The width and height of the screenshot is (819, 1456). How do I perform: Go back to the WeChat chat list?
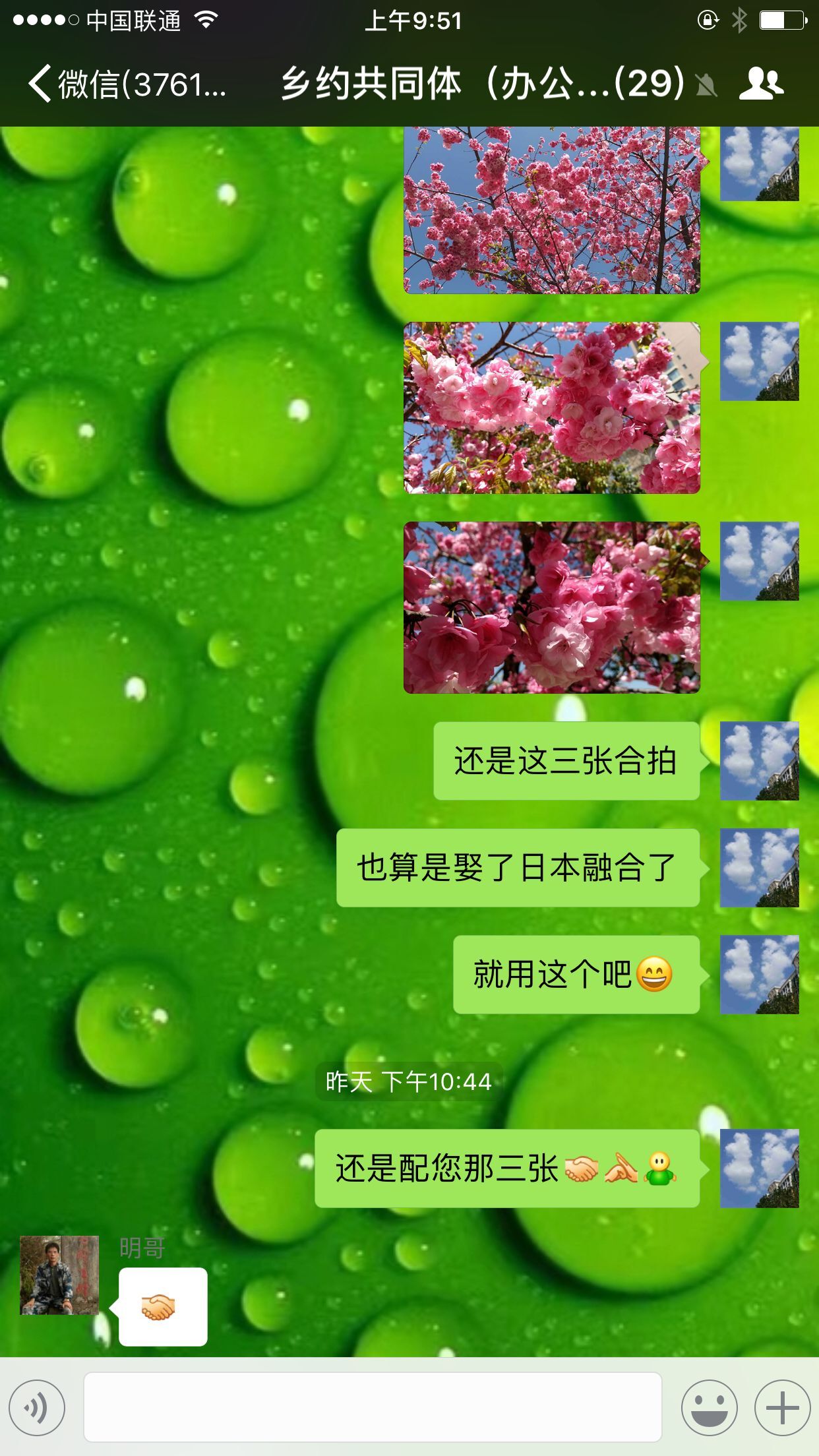(x=125, y=84)
